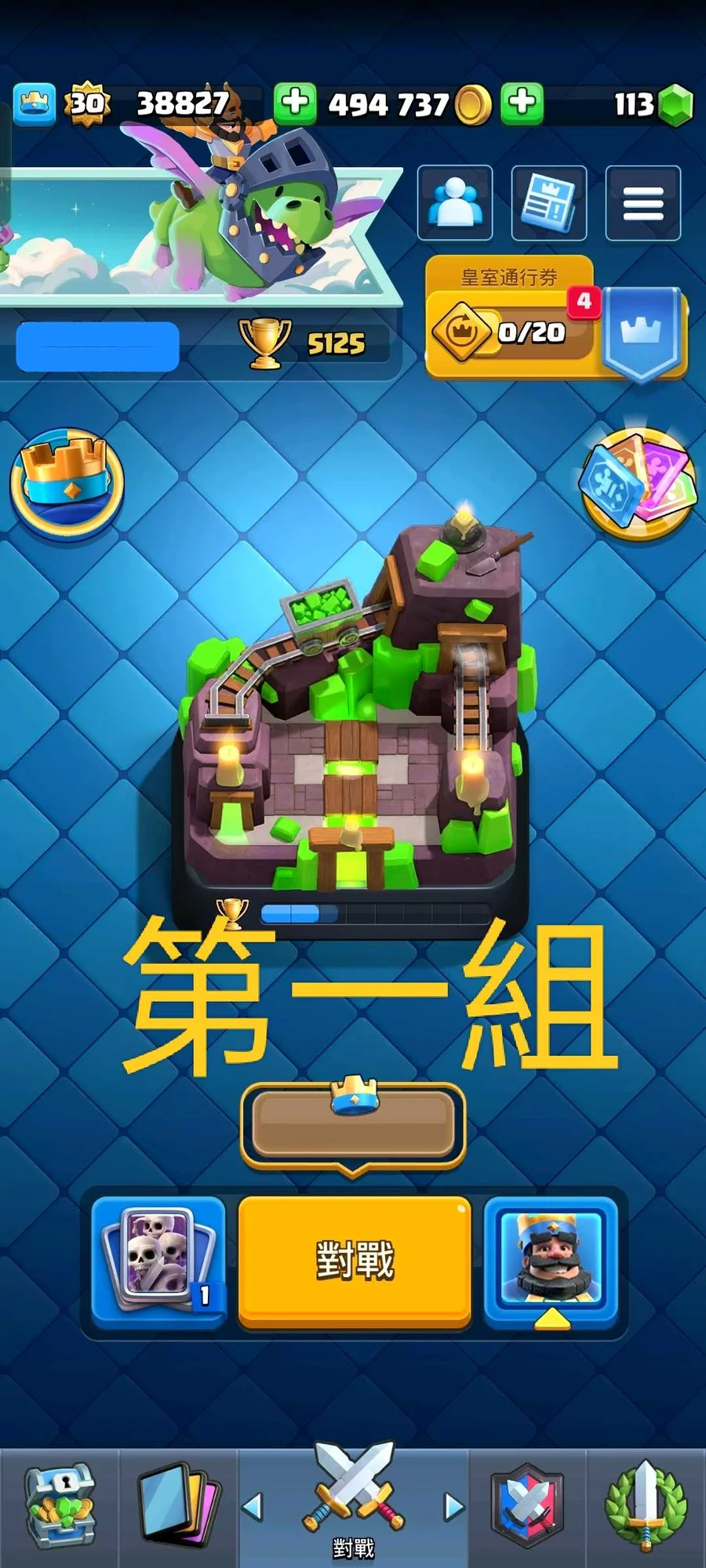Tap the green plus next to experience

pyautogui.click(x=295, y=103)
